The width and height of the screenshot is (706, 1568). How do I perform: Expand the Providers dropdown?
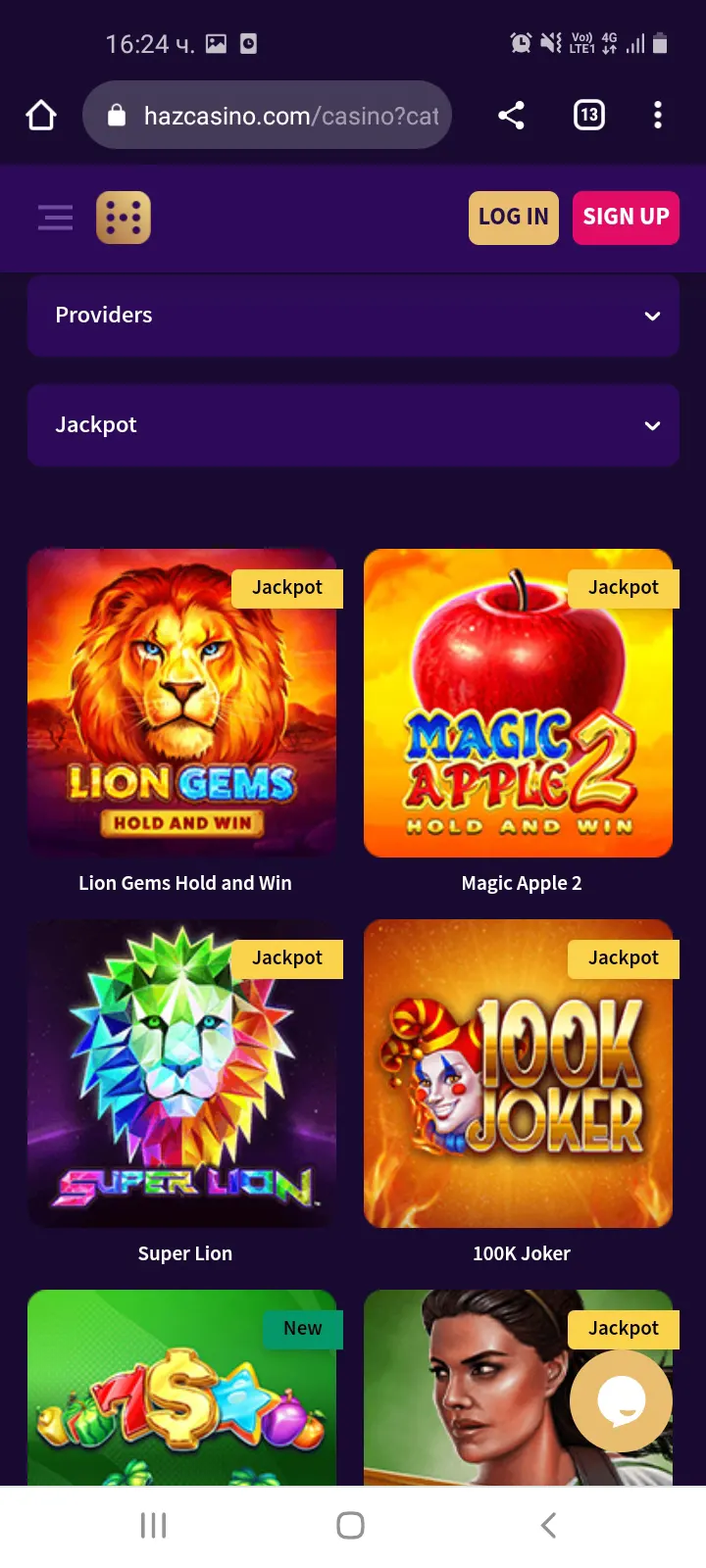point(353,316)
